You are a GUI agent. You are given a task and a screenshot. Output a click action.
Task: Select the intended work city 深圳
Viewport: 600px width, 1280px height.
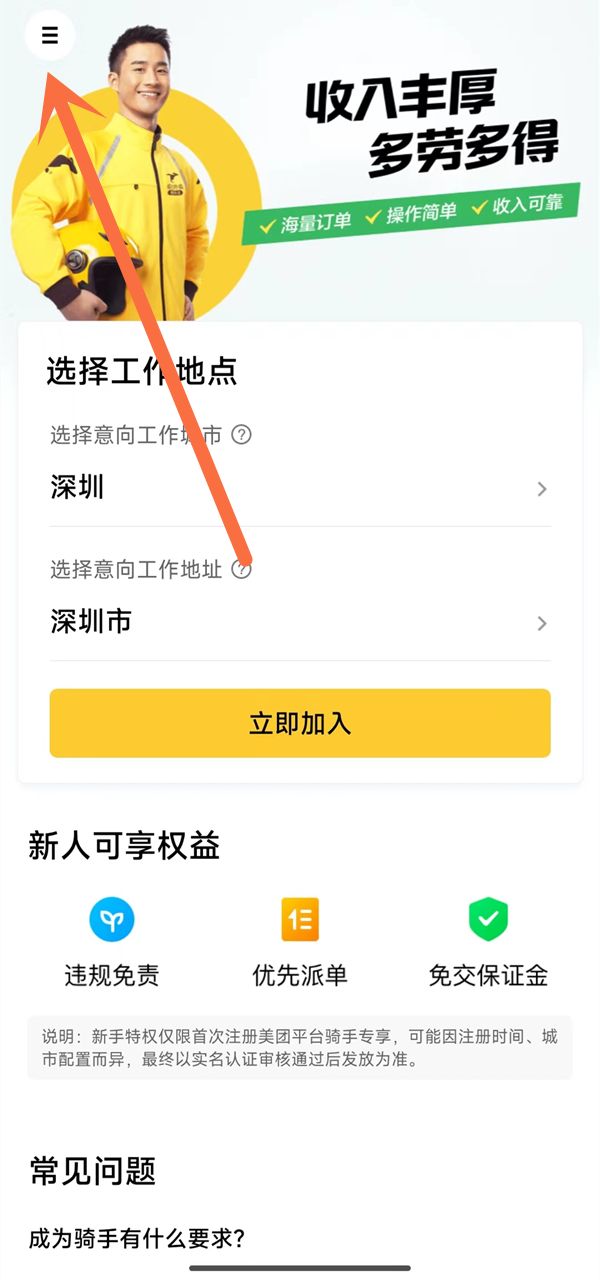(300, 489)
